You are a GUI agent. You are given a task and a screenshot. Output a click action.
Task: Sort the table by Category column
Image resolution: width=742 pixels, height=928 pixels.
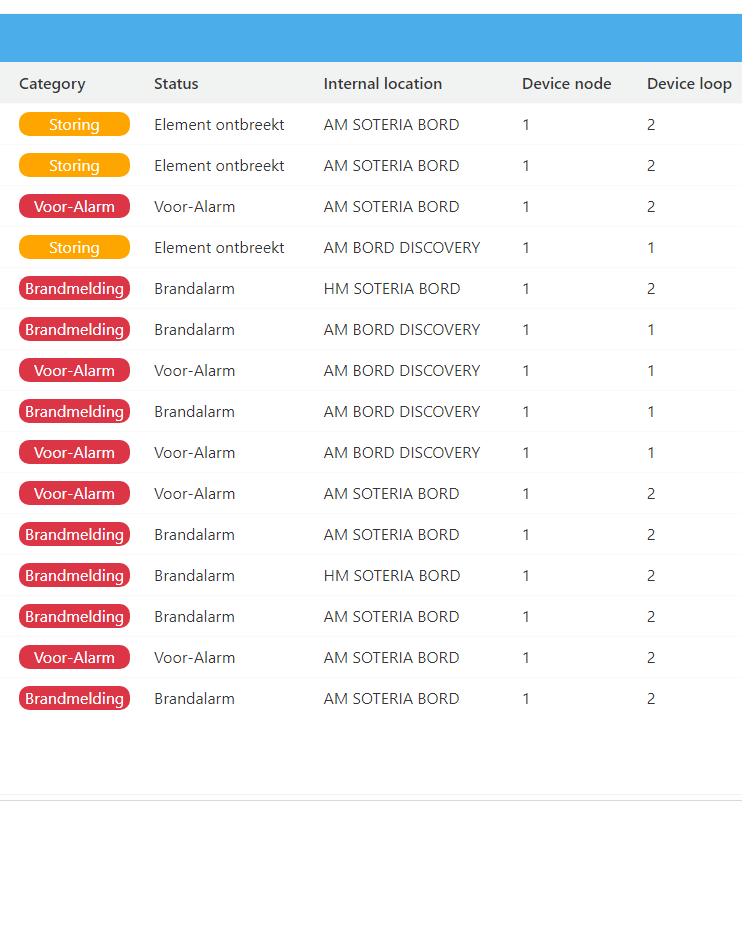[x=52, y=84]
